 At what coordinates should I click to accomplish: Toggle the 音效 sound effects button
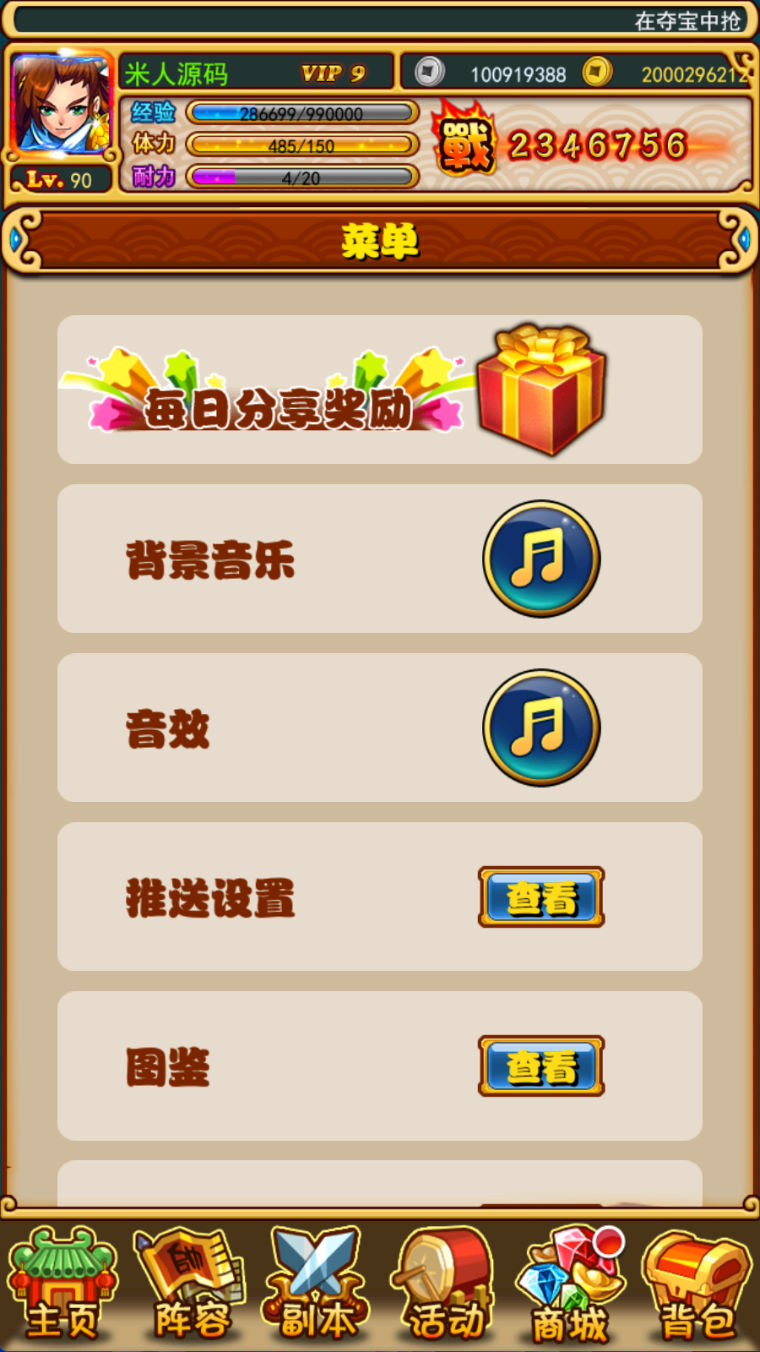[541, 727]
